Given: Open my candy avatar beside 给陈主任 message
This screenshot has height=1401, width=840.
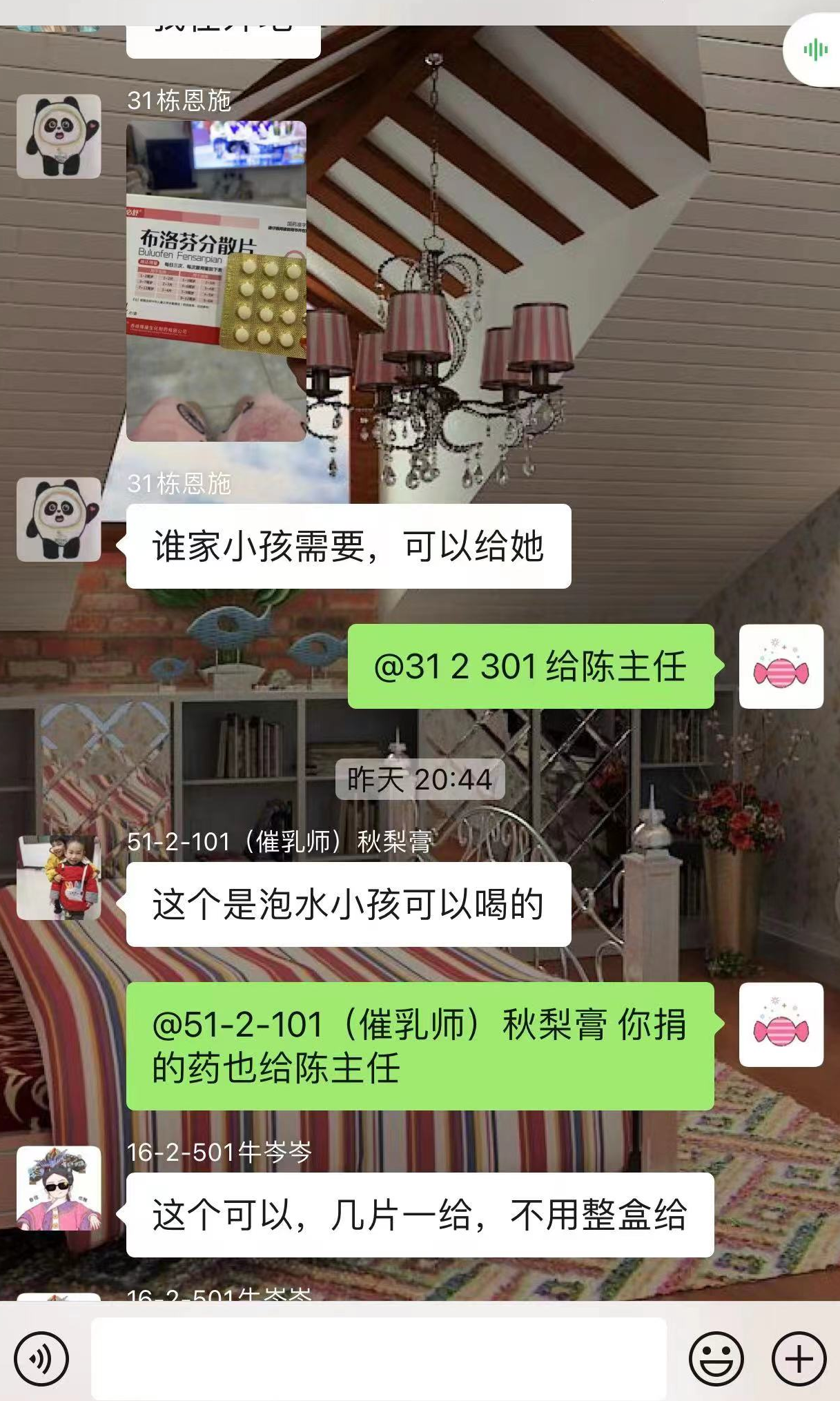Looking at the screenshot, I should click(781, 667).
